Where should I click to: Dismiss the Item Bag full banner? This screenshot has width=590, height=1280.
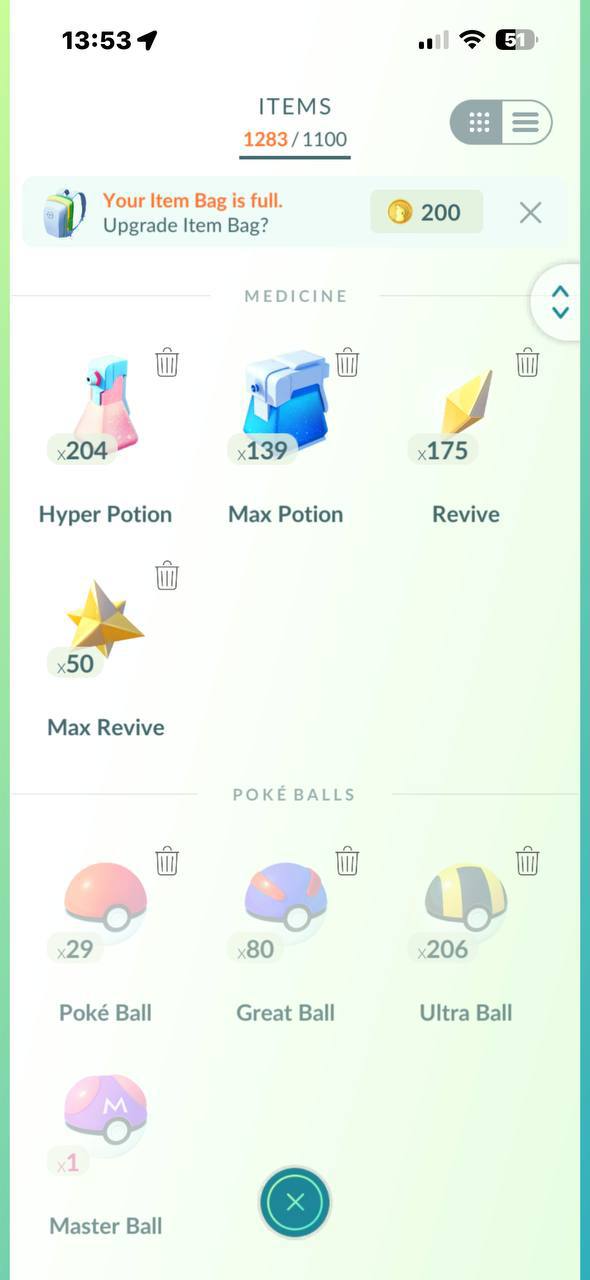click(x=530, y=212)
